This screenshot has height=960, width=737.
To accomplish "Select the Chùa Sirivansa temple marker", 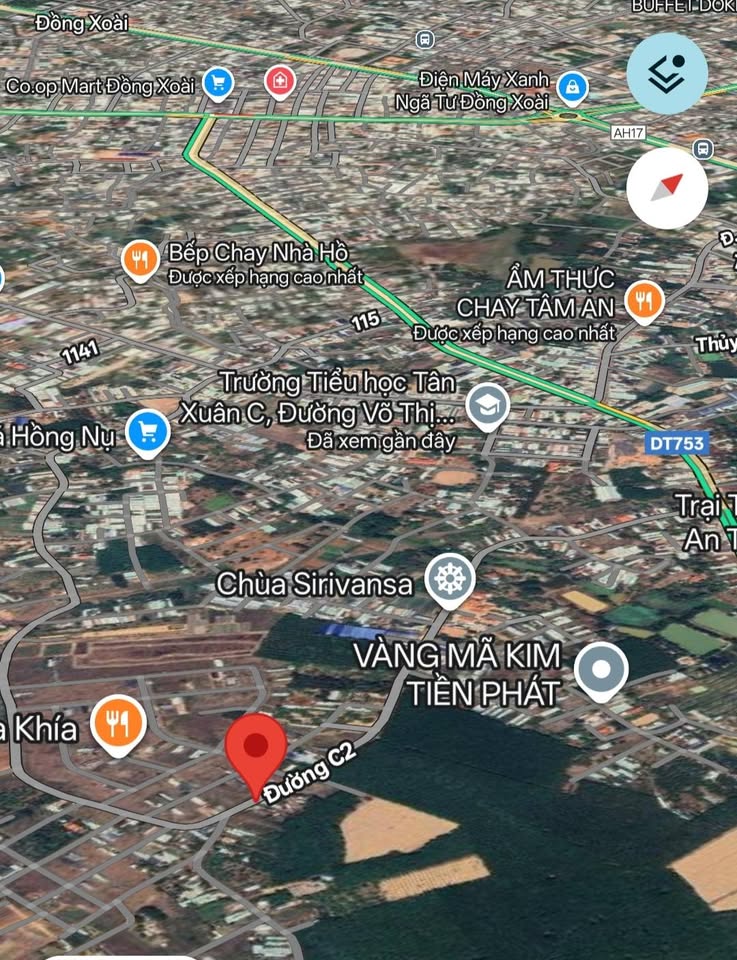I will [450, 579].
